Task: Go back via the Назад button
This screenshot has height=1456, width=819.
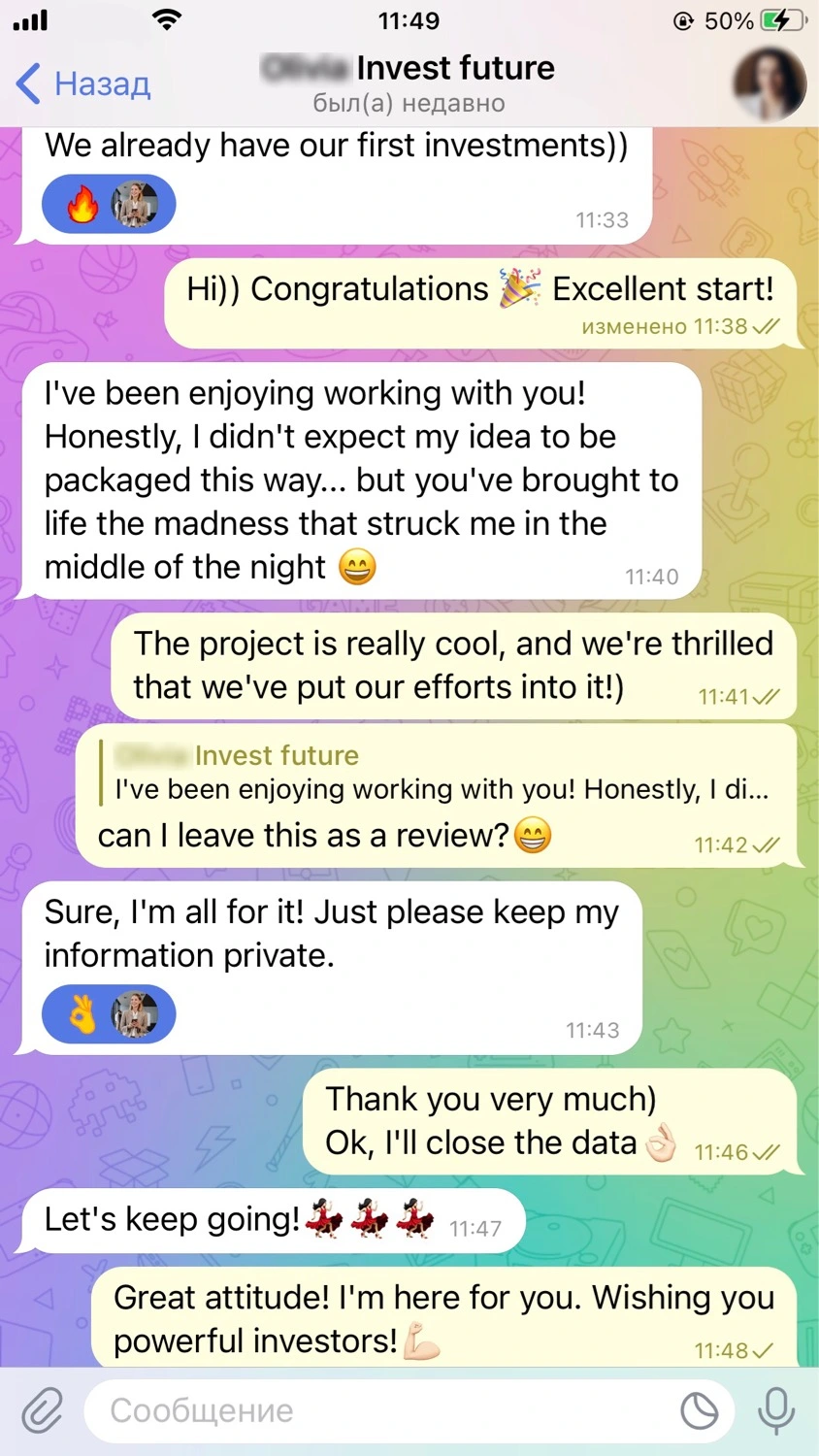Action: [83, 83]
